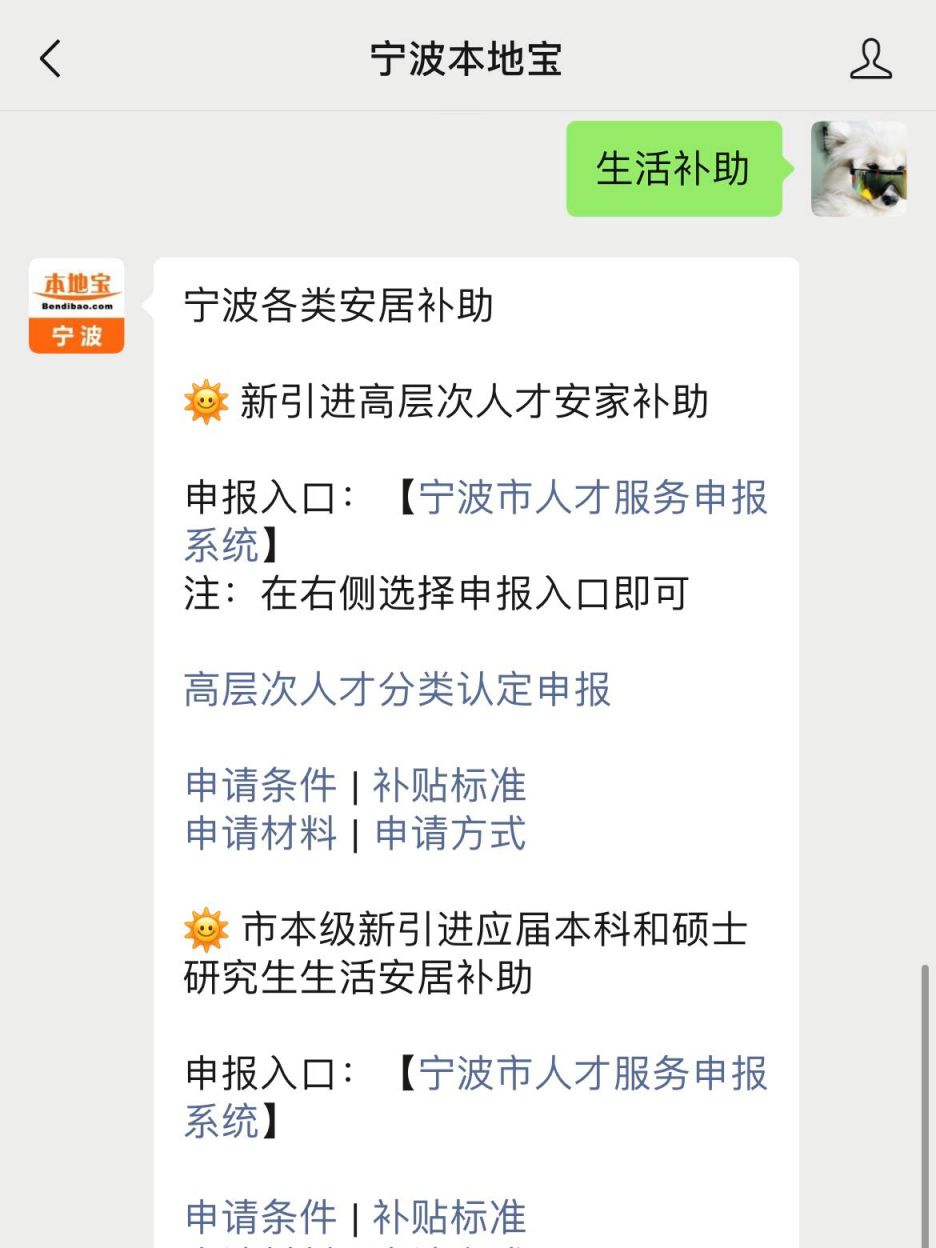Open the account profile icon

tap(870, 59)
